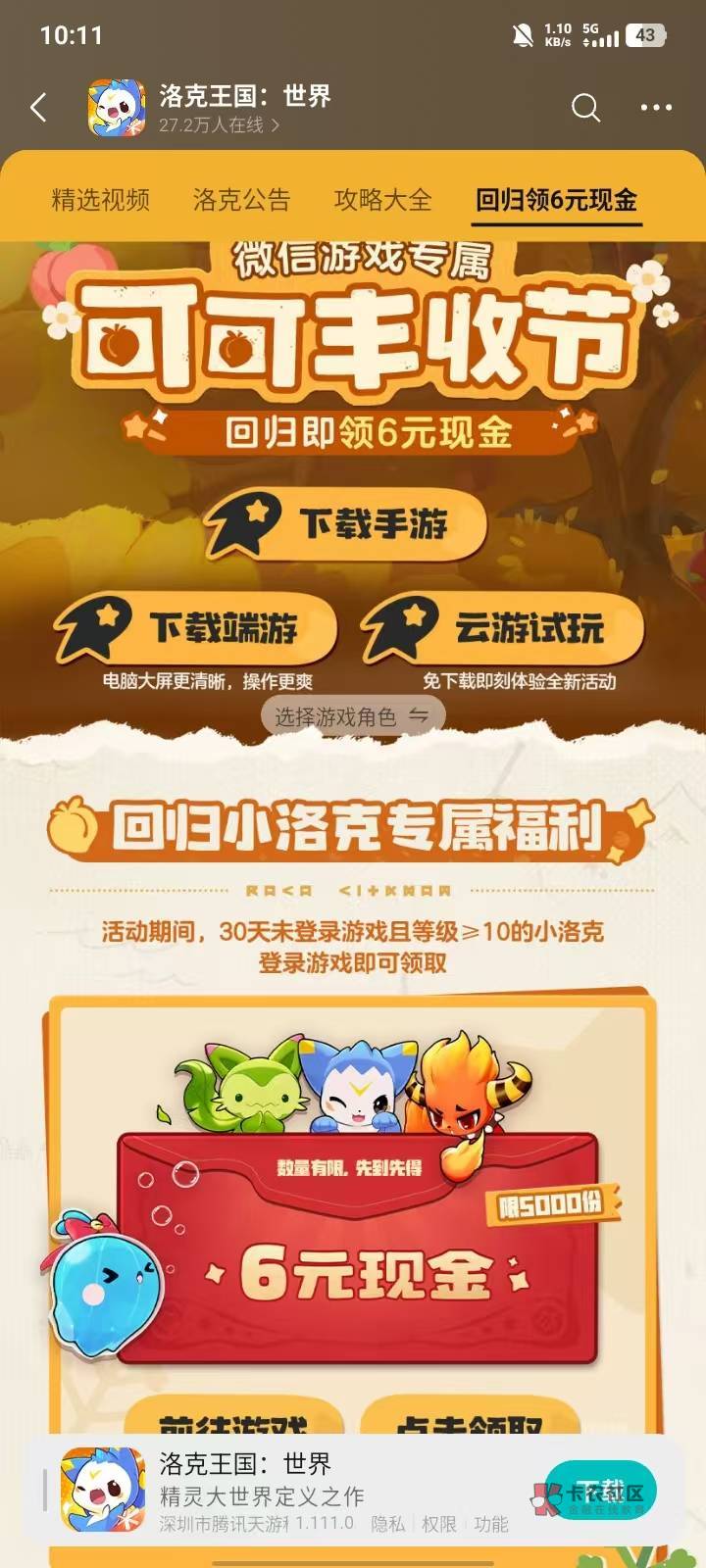
Task: Open the search magnifier icon
Action: click(585, 108)
